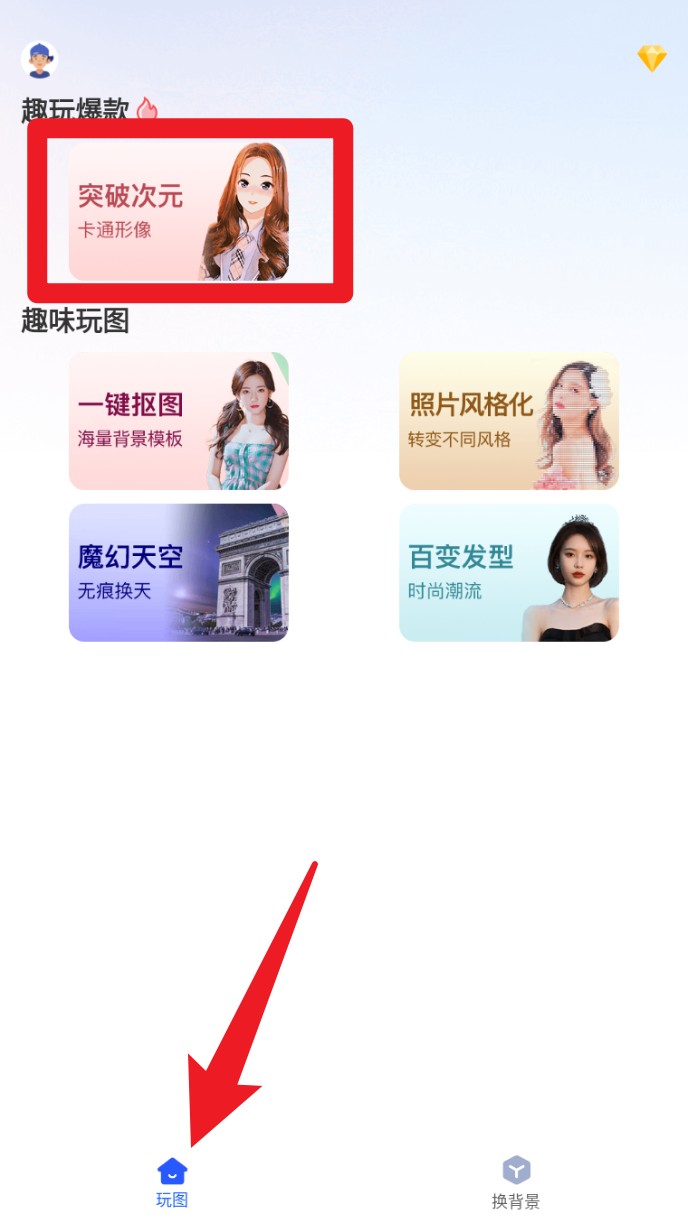688x1223 pixels.
Task: Open the 魔幻天空 sky replacement card
Action: [x=179, y=573]
